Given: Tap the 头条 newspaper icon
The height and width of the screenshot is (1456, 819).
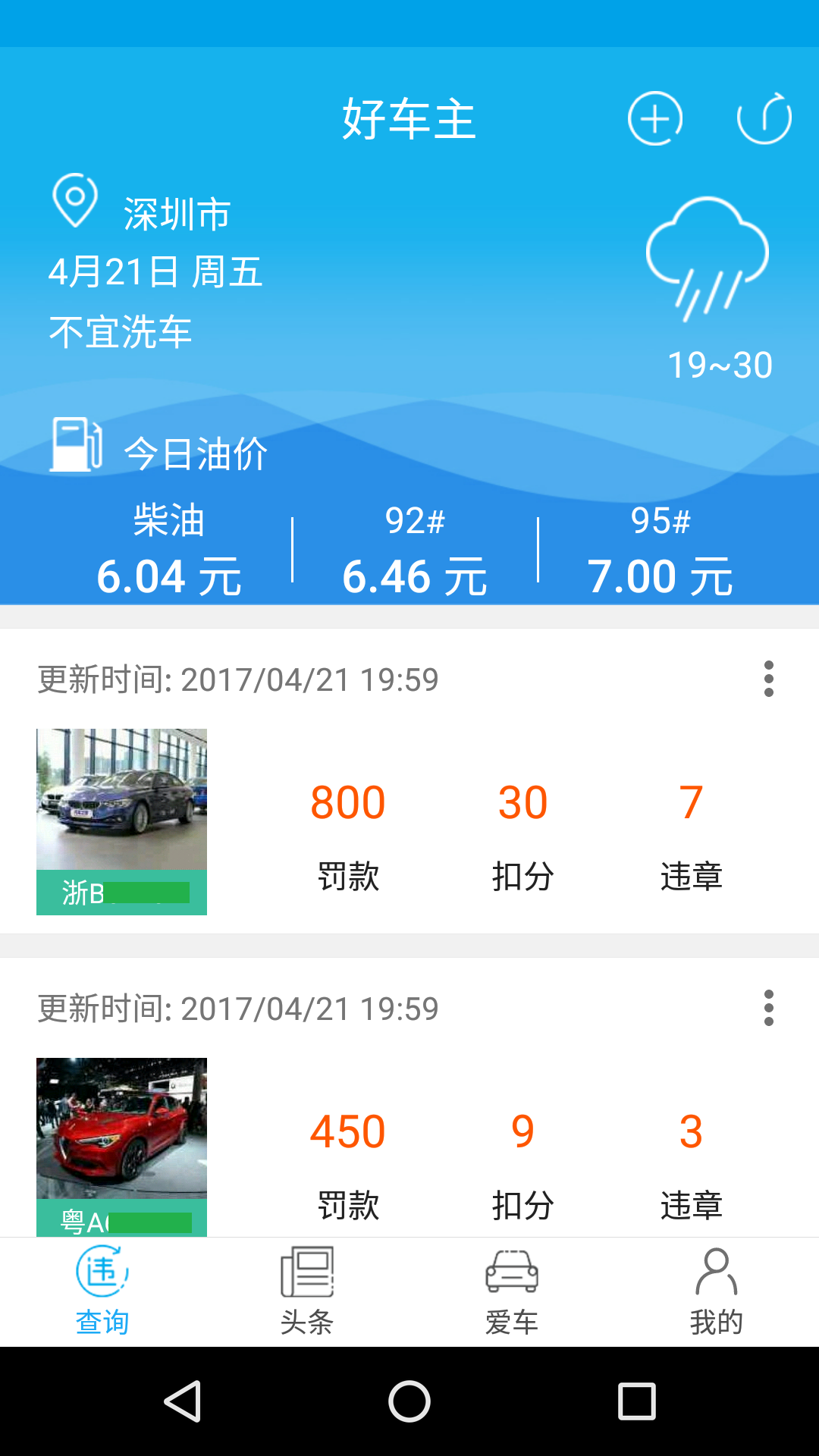Looking at the screenshot, I should (307, 1271).
